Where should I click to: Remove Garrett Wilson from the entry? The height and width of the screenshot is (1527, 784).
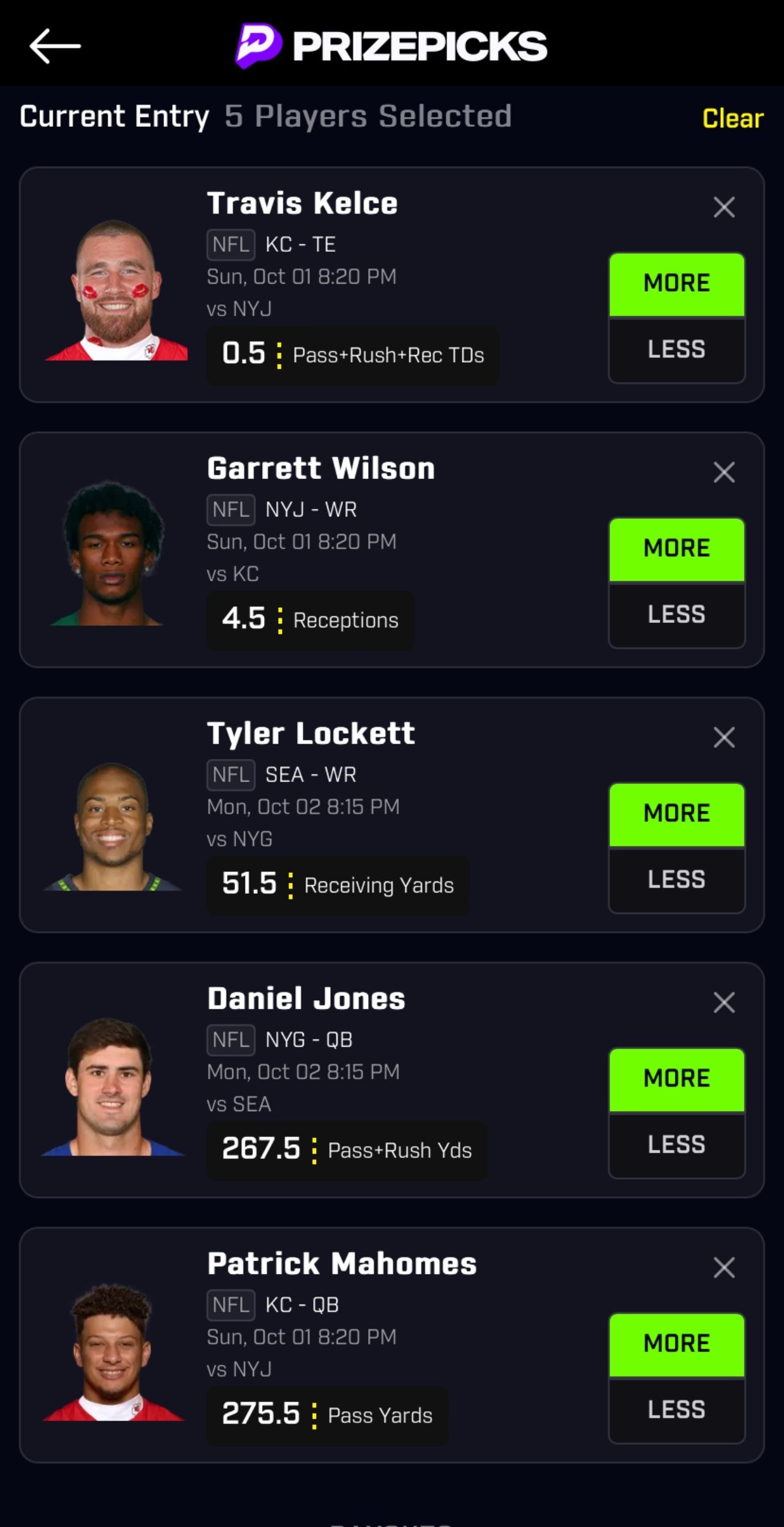tap(724, 472)
